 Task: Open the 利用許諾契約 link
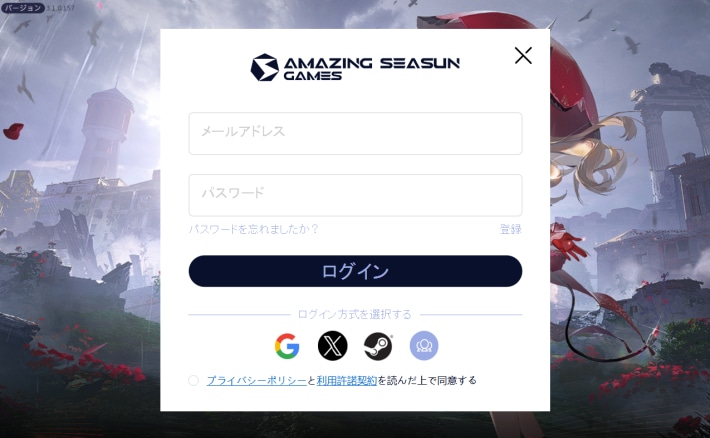[346, 380]
